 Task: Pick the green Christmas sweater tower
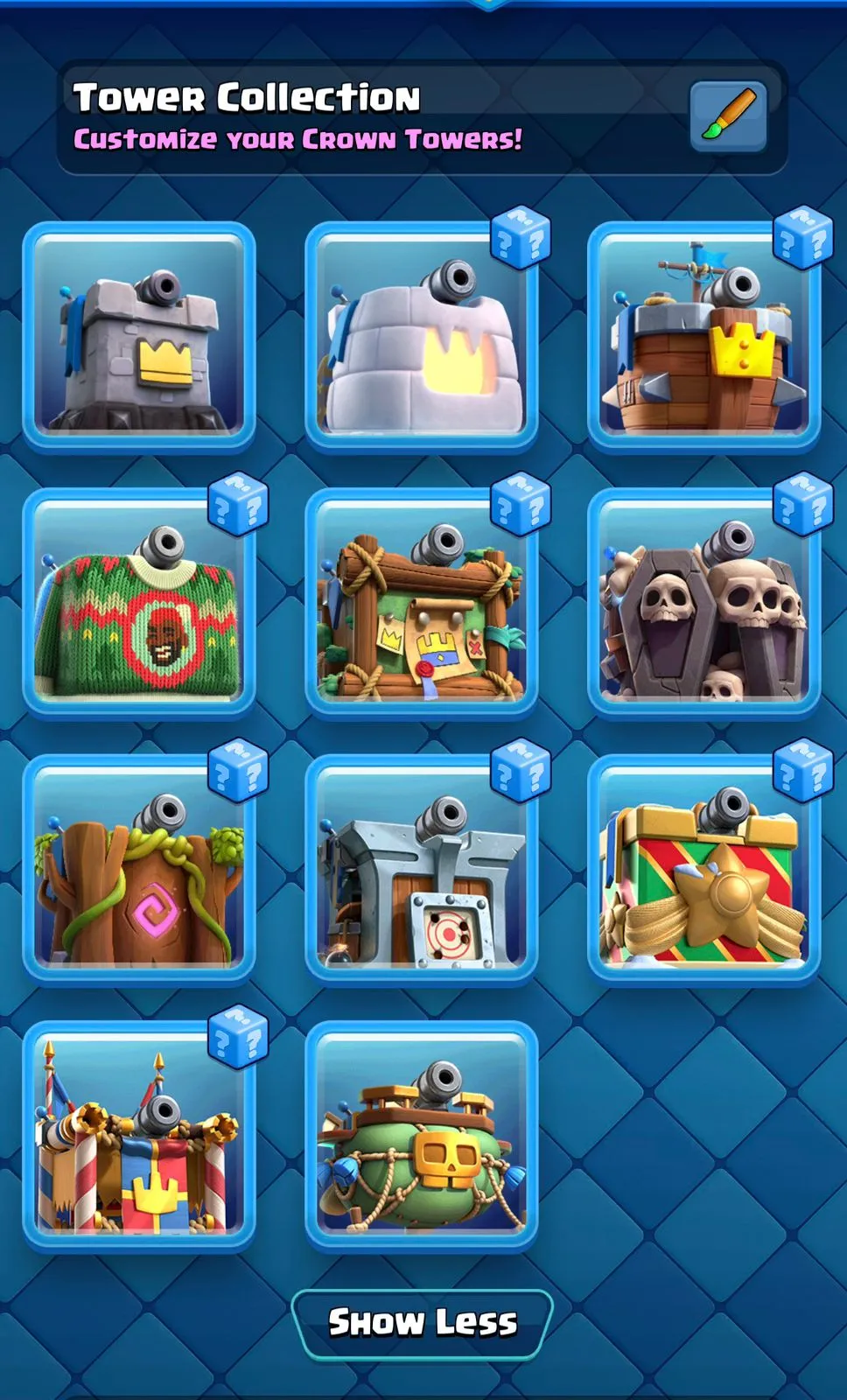pos(139,604)
